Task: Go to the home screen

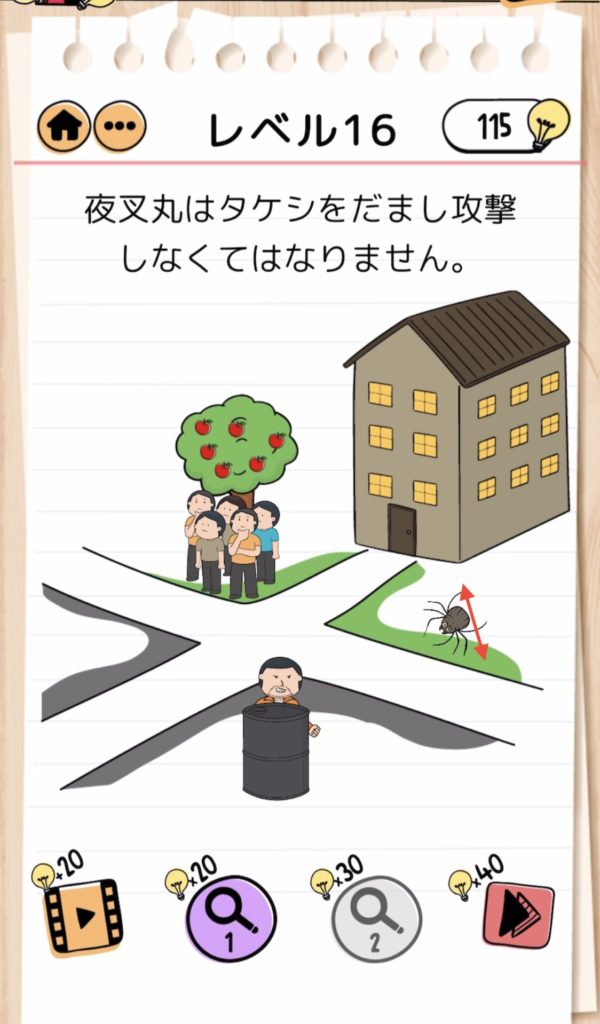Action: [64, 127]
